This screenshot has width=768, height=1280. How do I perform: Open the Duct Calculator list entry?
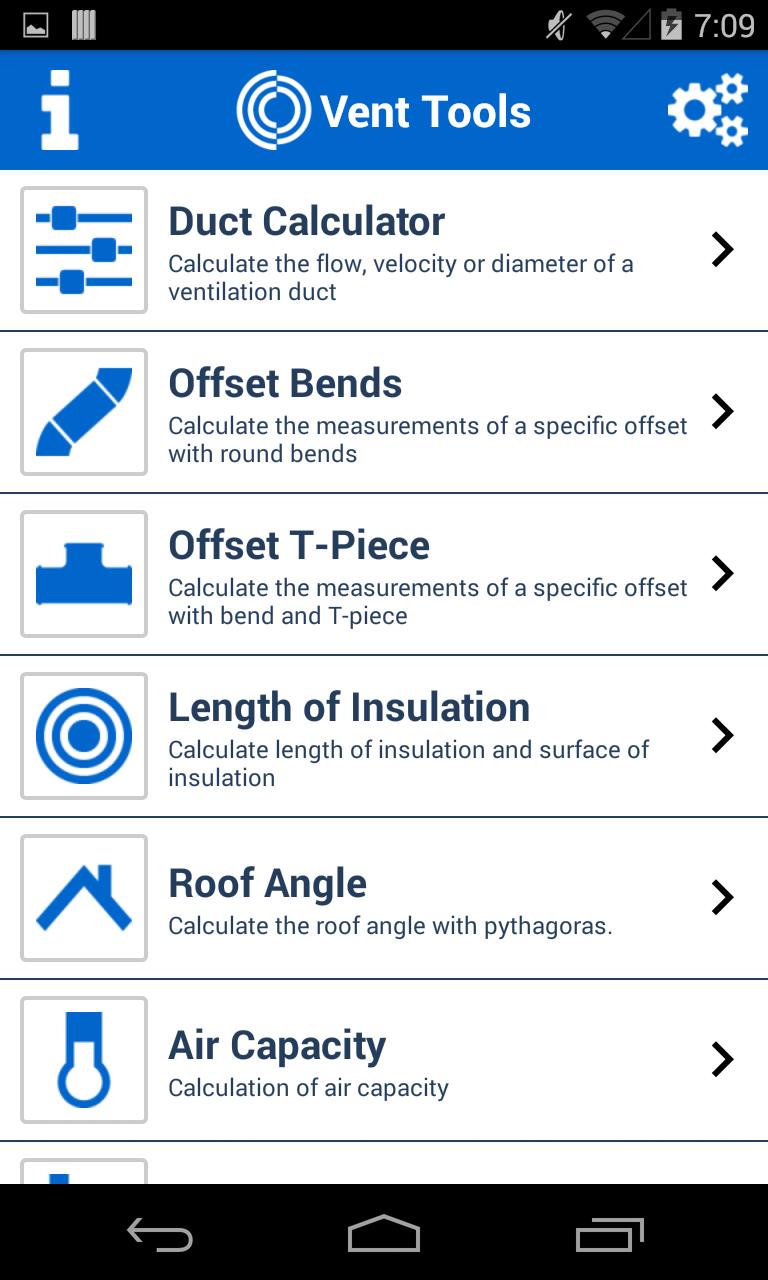click(384, 250)
